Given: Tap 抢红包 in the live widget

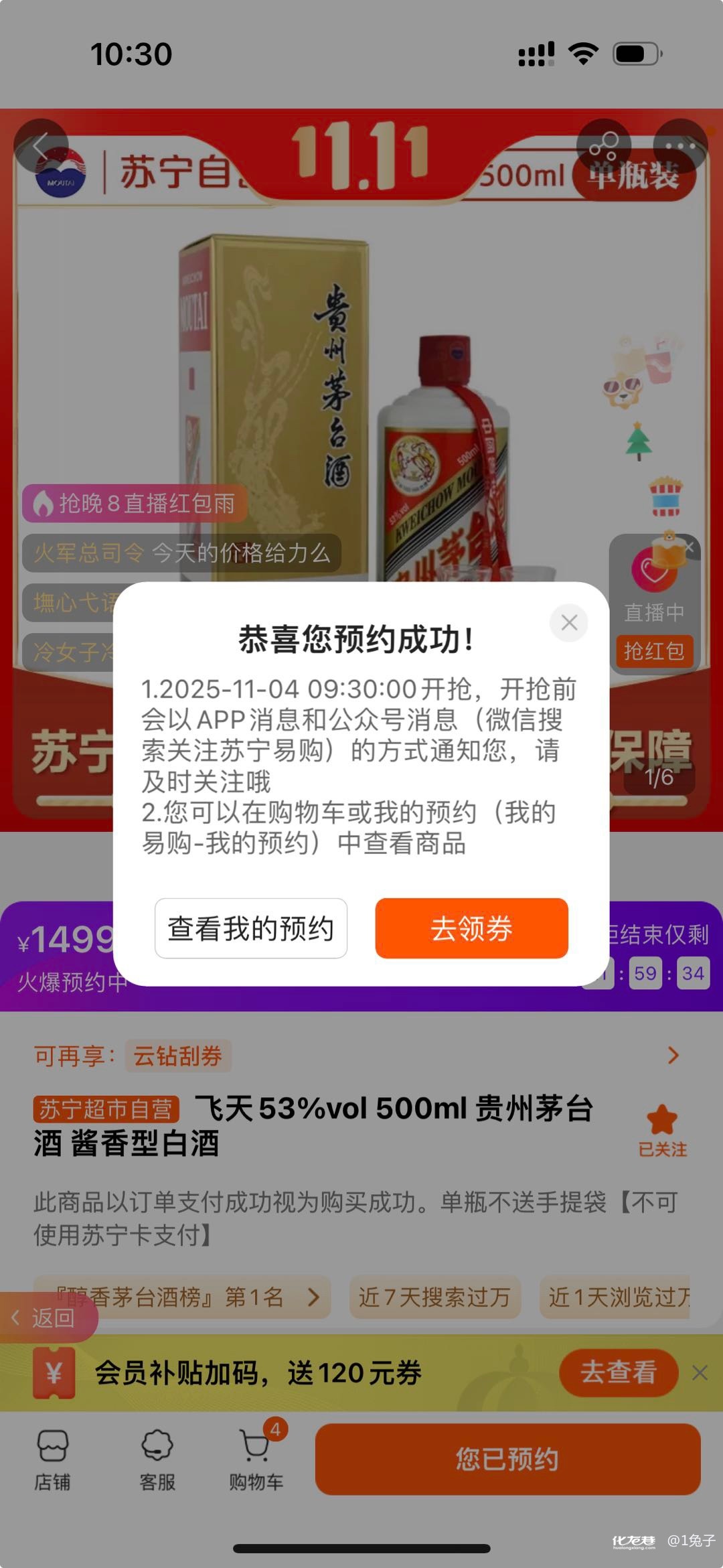Looking at the screenshot, I should 654,651.
